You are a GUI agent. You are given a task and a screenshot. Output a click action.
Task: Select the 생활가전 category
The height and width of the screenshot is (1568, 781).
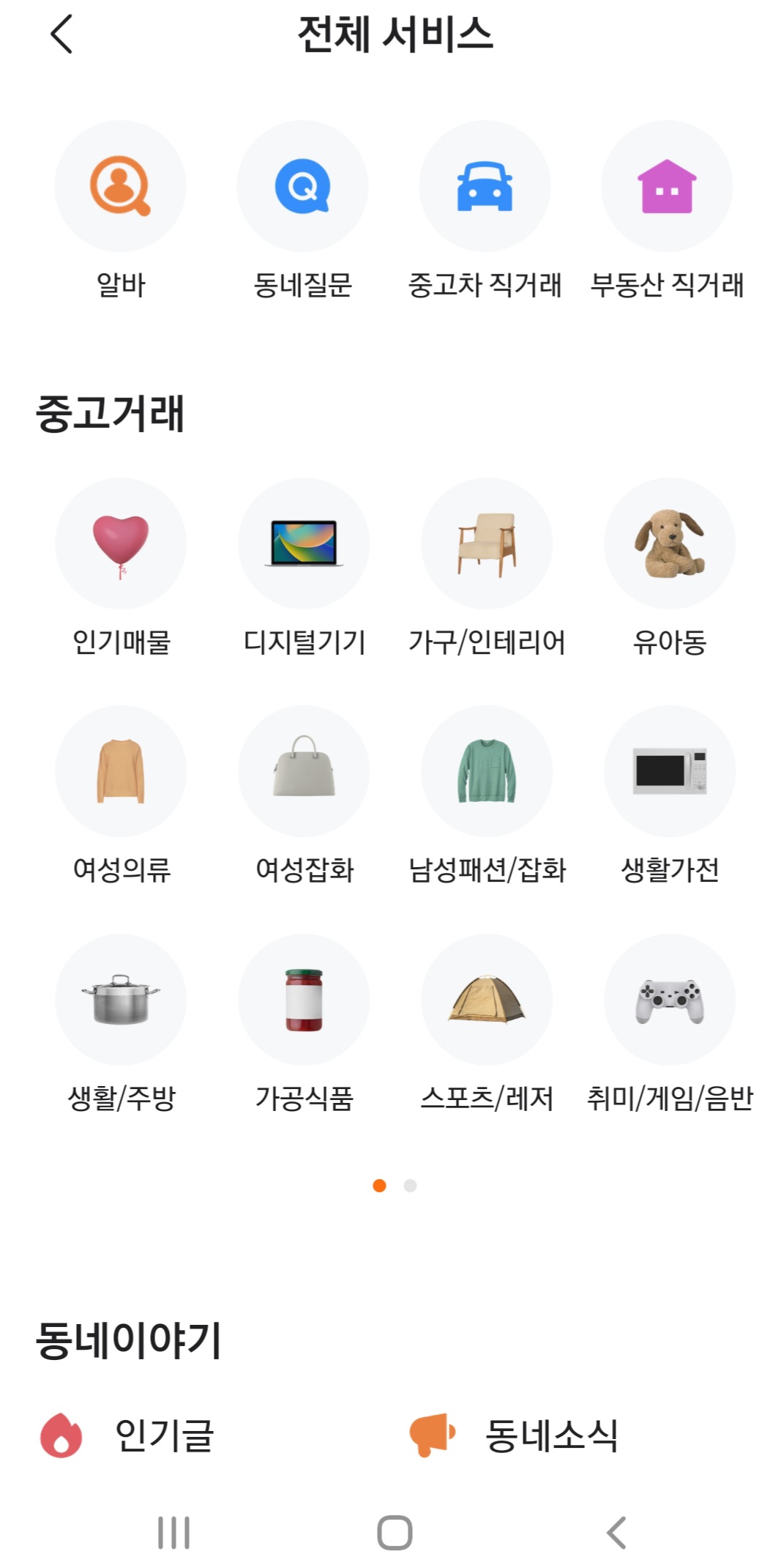tap(669, 772)
